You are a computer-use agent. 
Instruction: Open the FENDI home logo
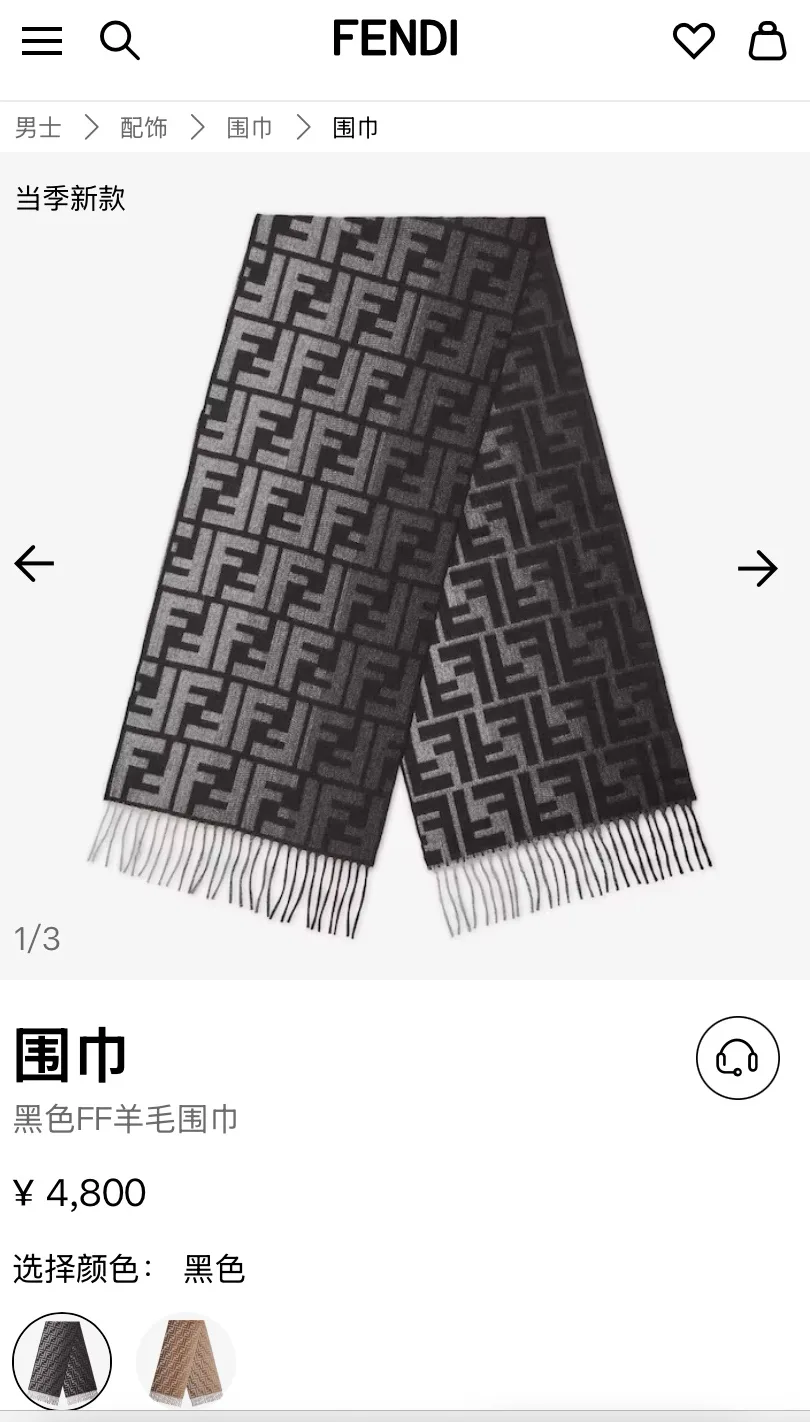(x=396, y=39)
